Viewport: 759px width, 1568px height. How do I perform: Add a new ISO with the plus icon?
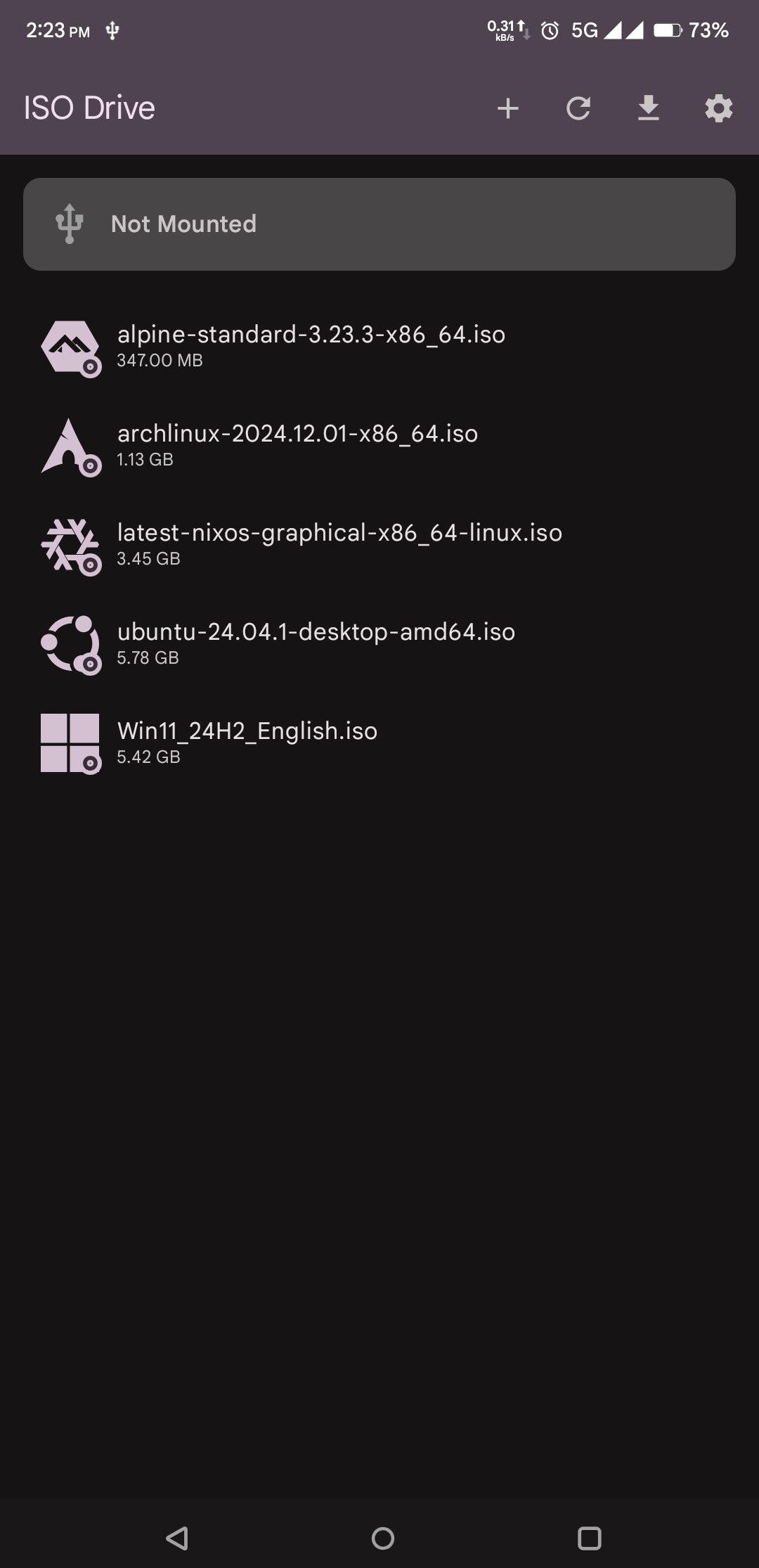pos(507,108)
